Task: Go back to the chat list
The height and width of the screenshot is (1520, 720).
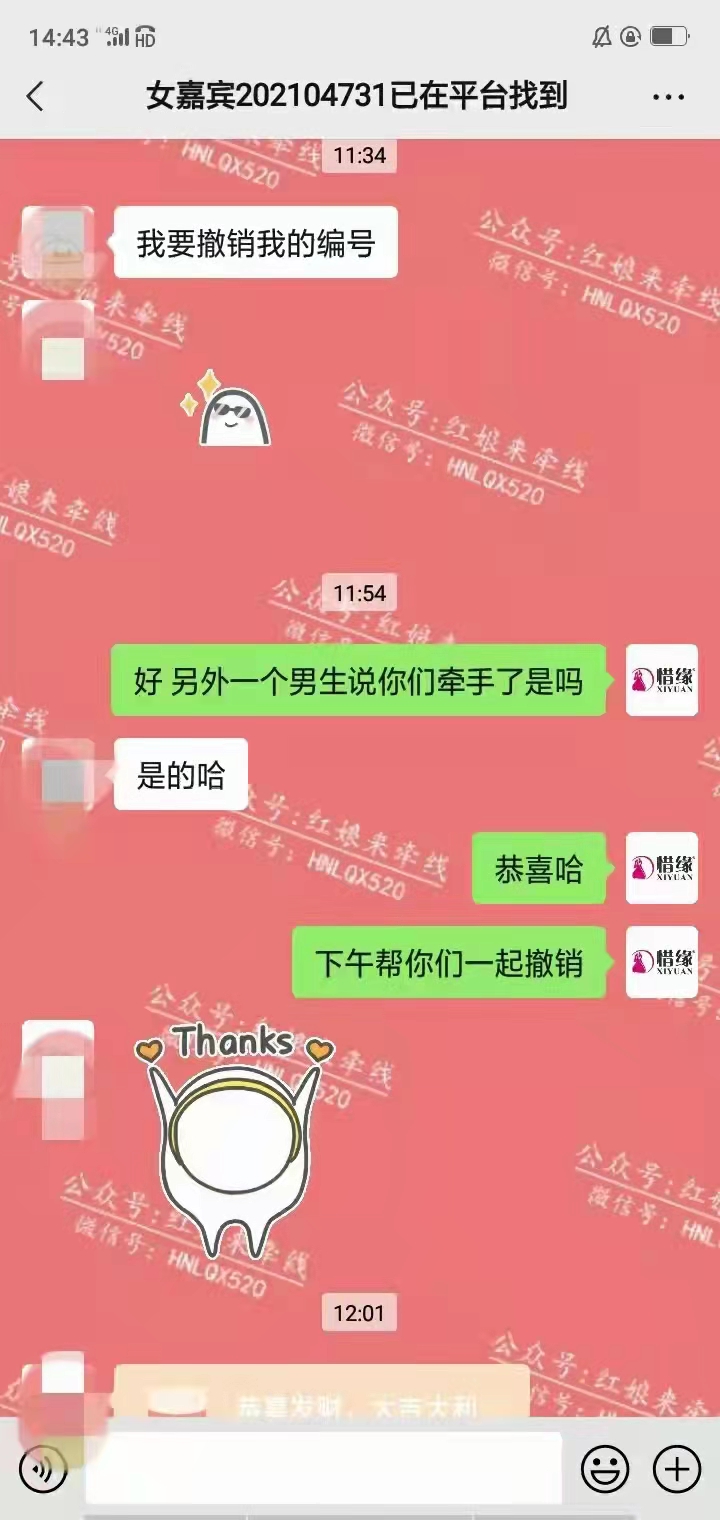Action: [36, 96]
